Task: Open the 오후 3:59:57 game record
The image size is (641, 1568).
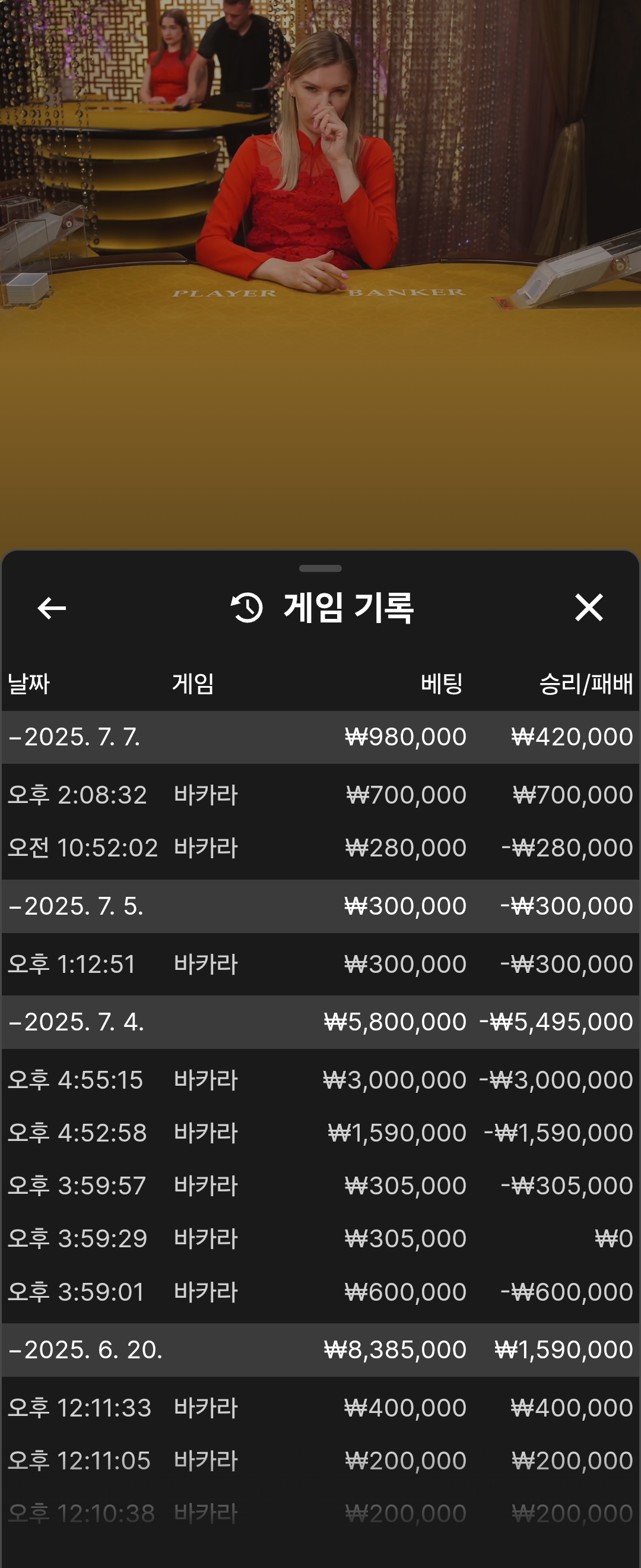Action: tap(320, 1186)
